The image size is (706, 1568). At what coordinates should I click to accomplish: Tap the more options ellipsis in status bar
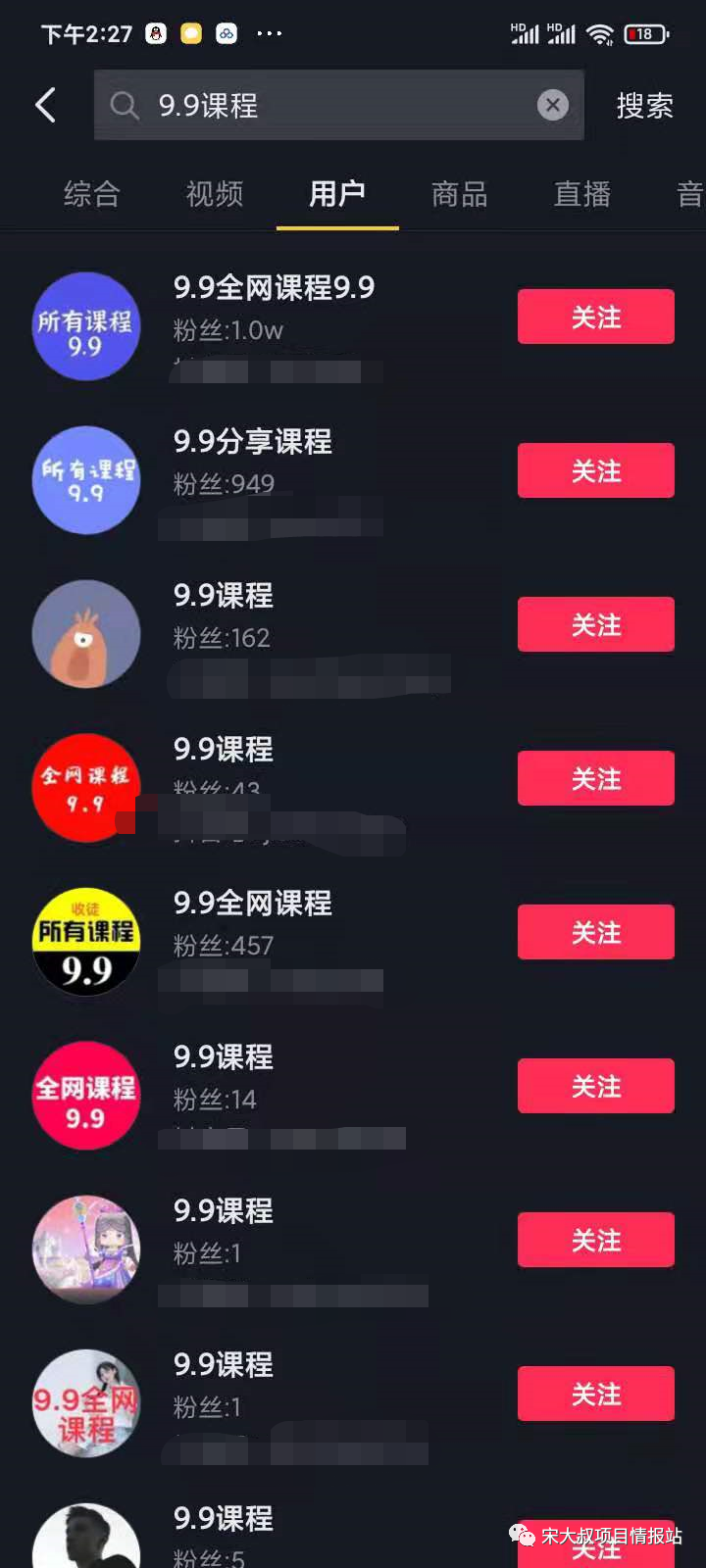(269, 32)
